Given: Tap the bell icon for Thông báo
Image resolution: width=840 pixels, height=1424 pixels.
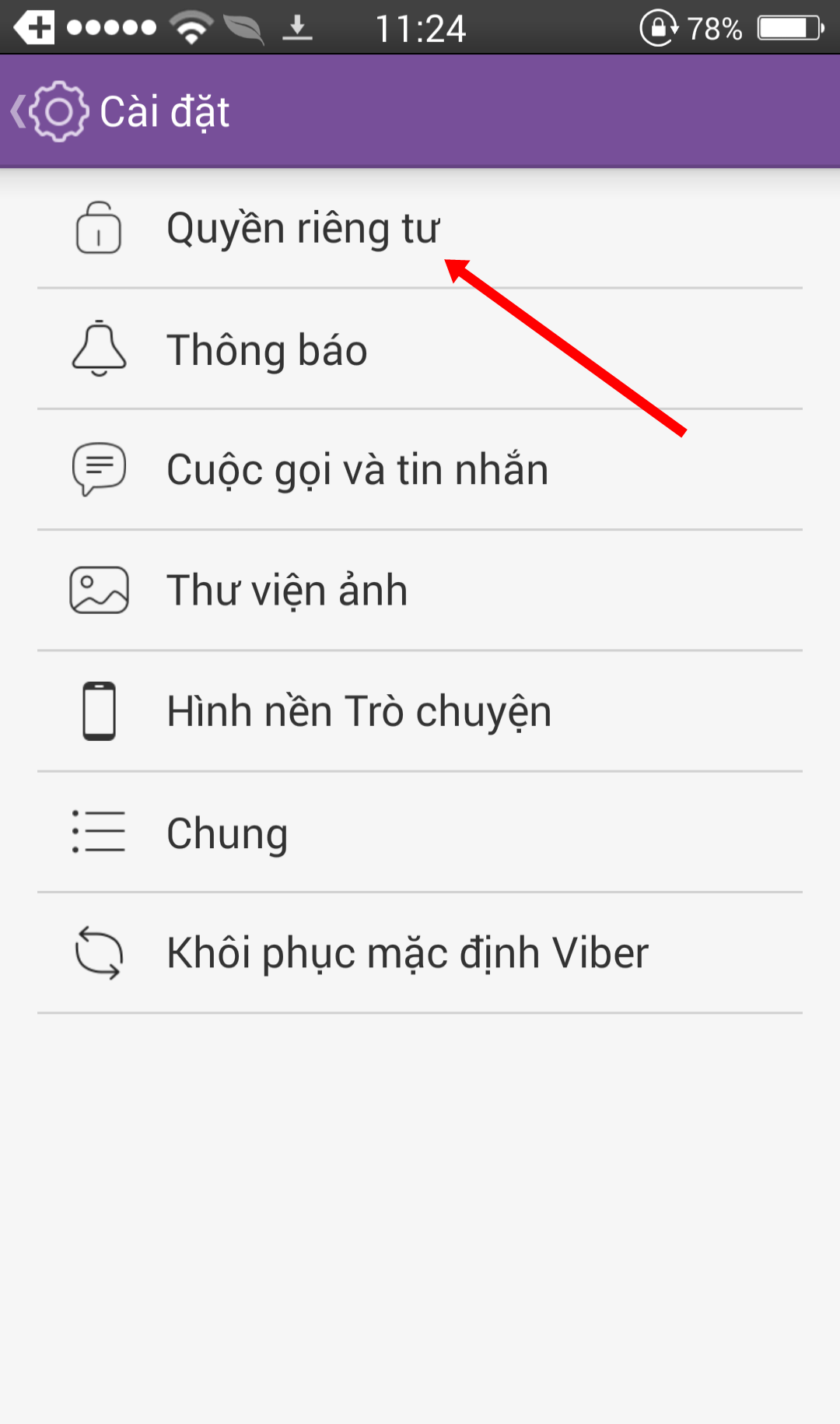Looking at the screenshot, I should [98, 349].
